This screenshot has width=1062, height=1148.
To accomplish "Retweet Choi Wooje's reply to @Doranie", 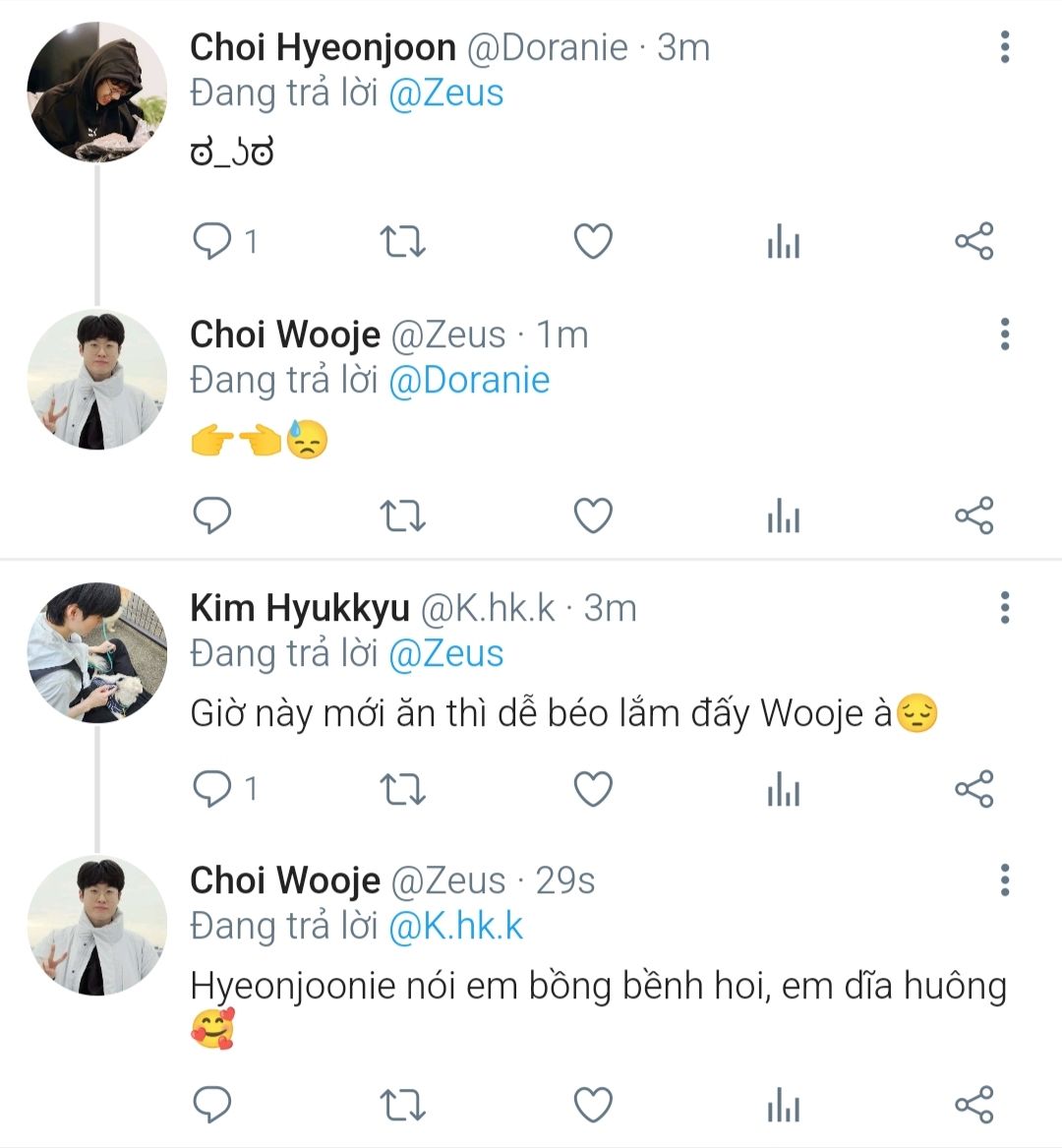I will 402,515.
